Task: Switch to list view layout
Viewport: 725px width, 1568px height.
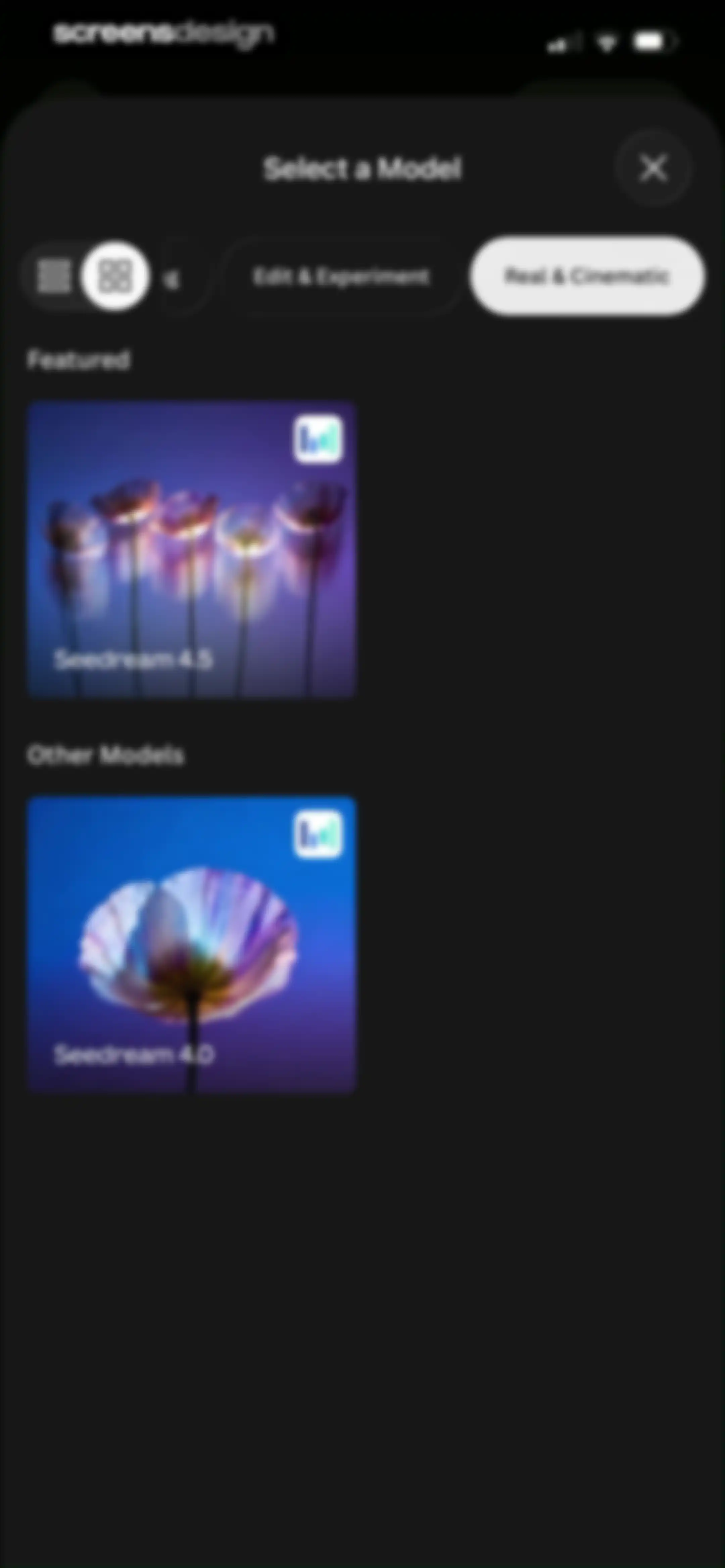Action: pos(54,276)
